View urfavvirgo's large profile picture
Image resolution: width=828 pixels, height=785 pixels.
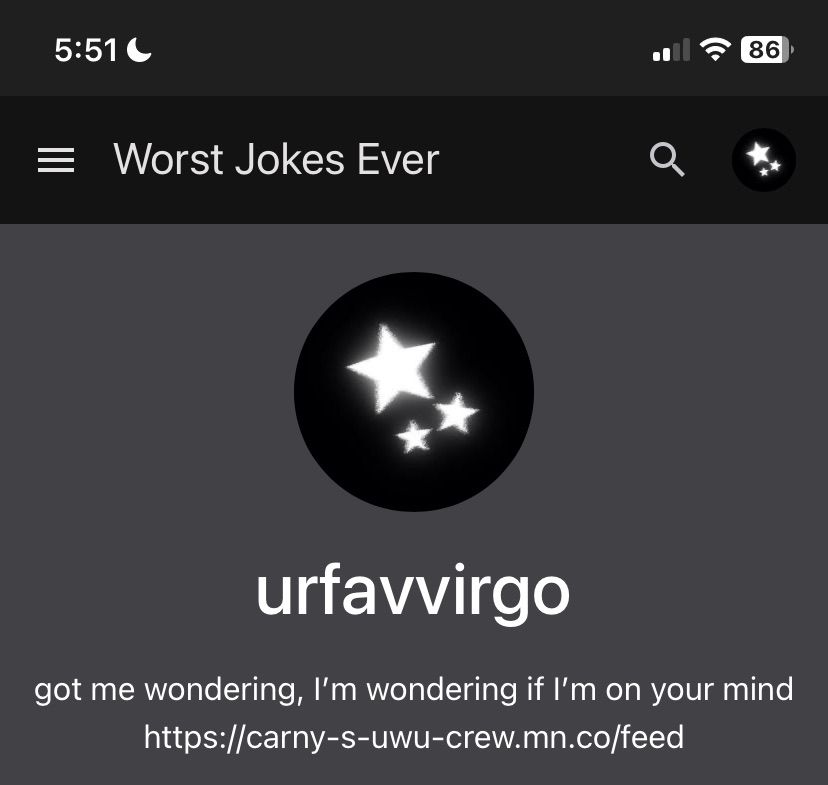tap(413, 392)
